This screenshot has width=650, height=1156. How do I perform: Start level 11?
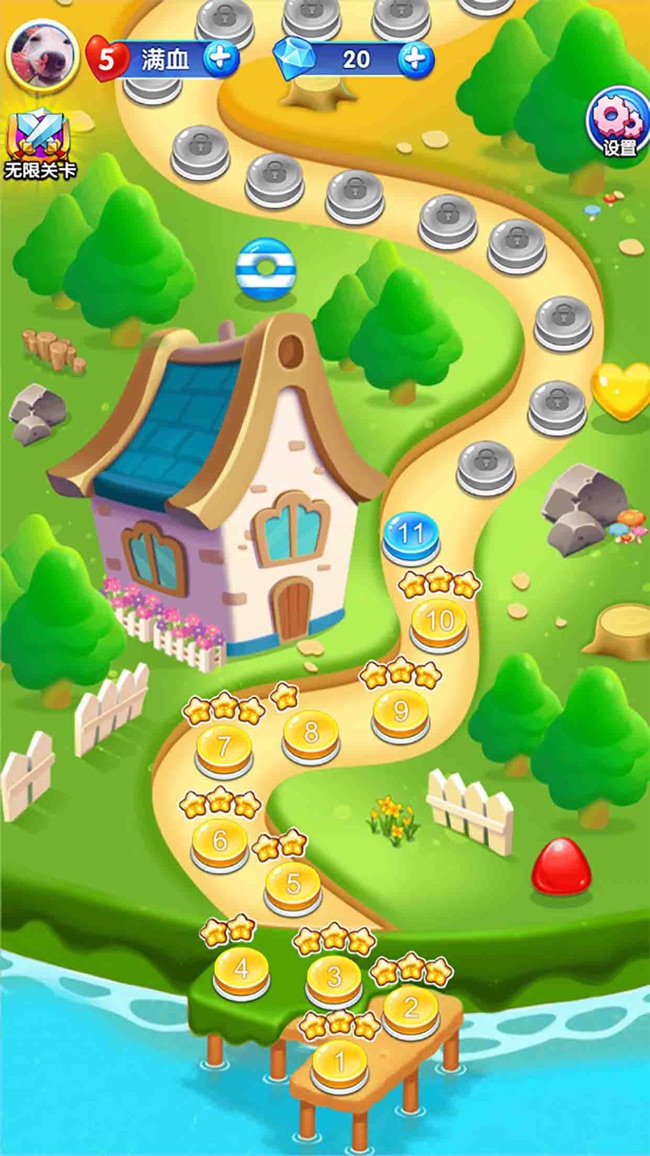coord(410,535)
